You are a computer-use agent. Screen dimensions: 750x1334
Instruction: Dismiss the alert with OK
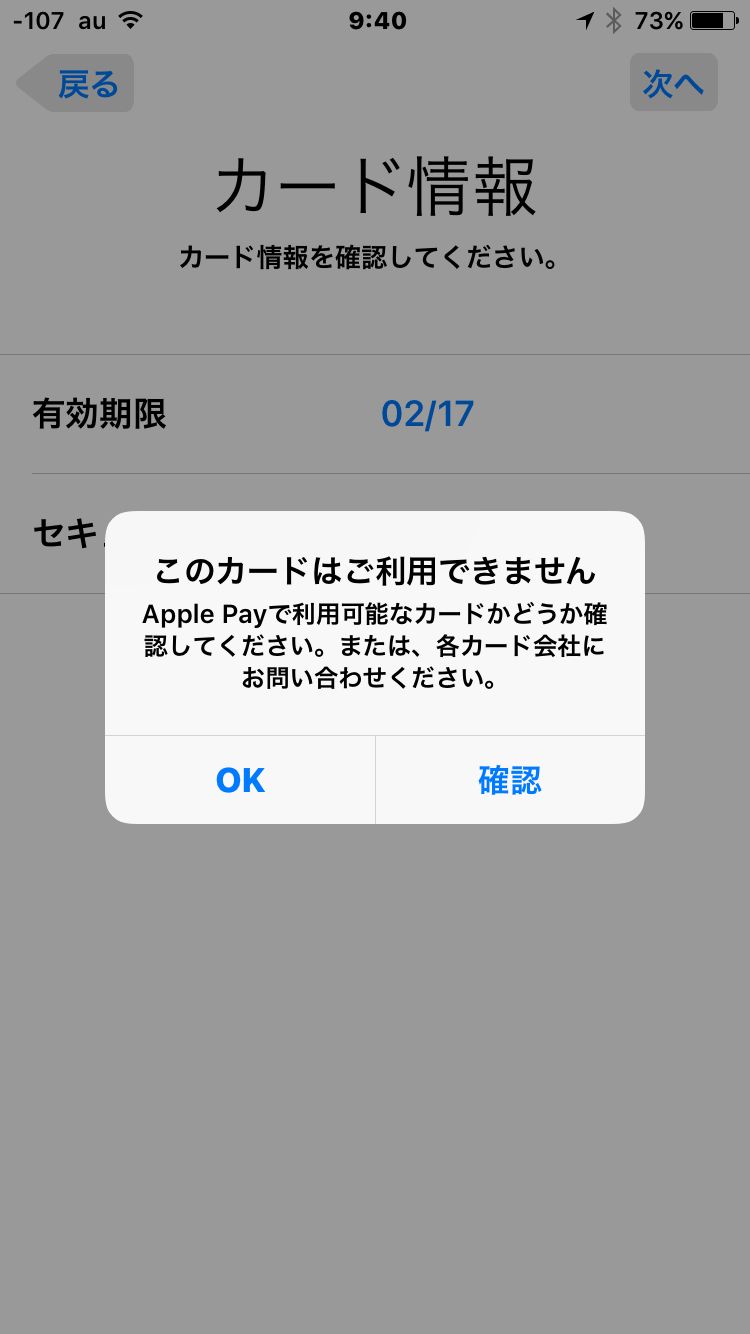(x=240, y=780)
